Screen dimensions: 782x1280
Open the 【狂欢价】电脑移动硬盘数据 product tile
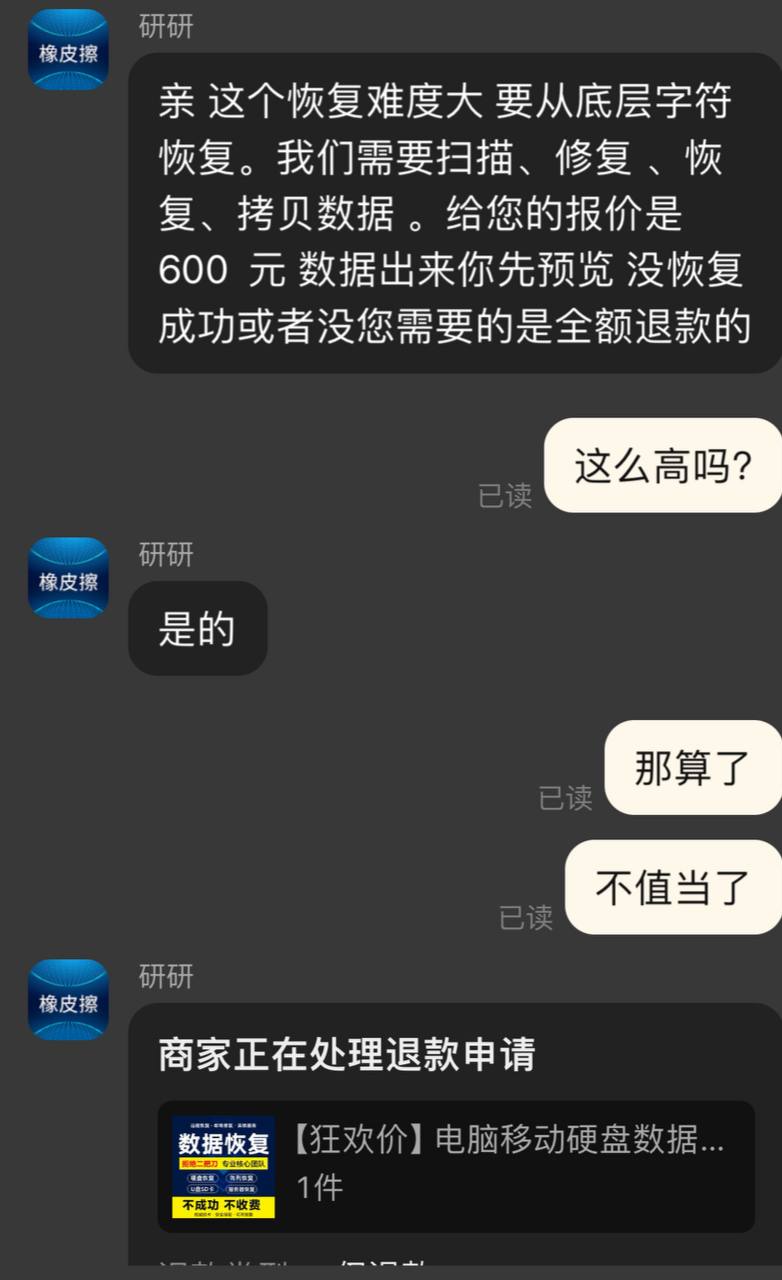click(x=456, y=1166)
